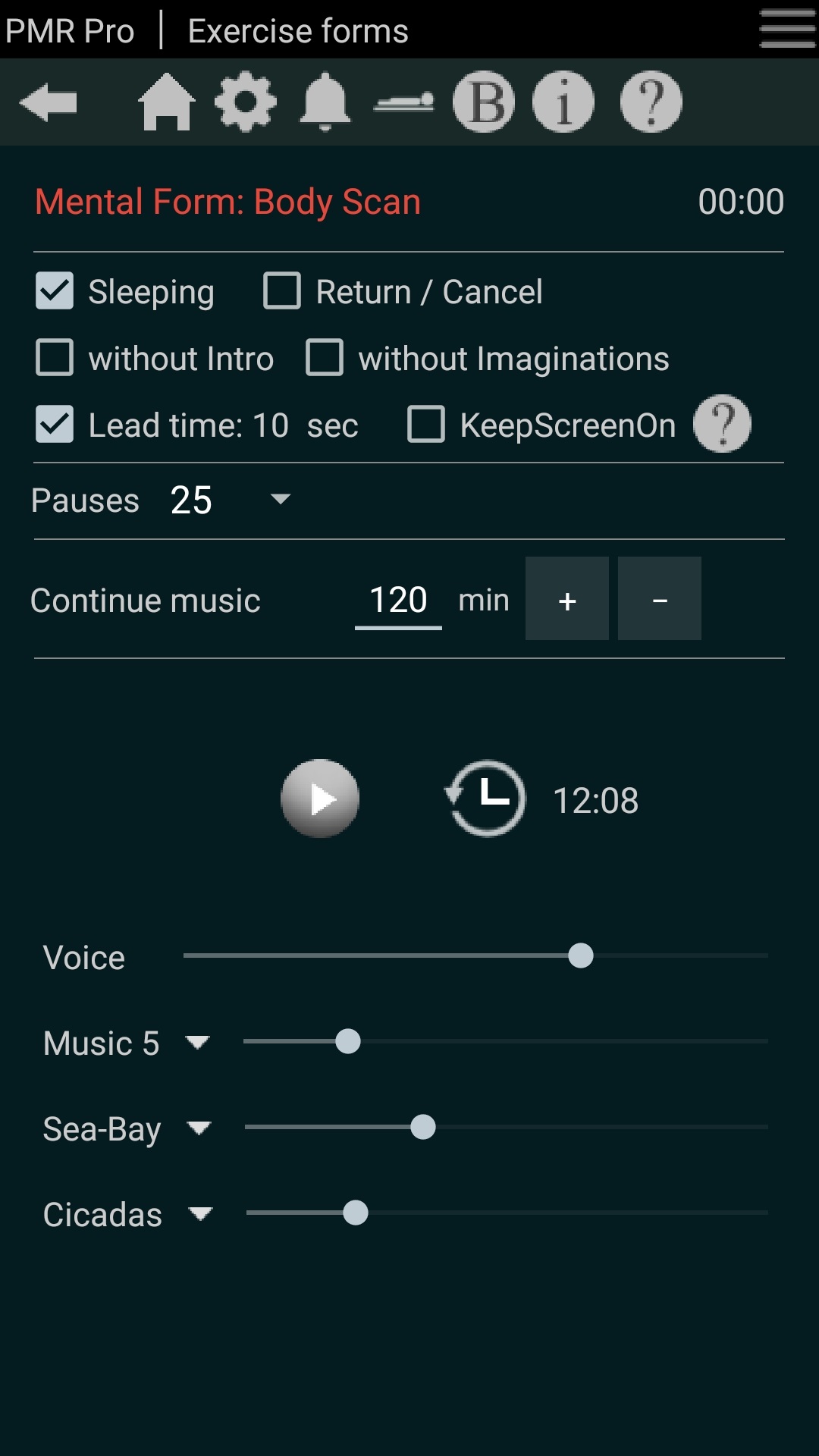This screenshot has width=819, height=1456.
Task: Adjust the Voice volume slider
Action: coord(581,957)
